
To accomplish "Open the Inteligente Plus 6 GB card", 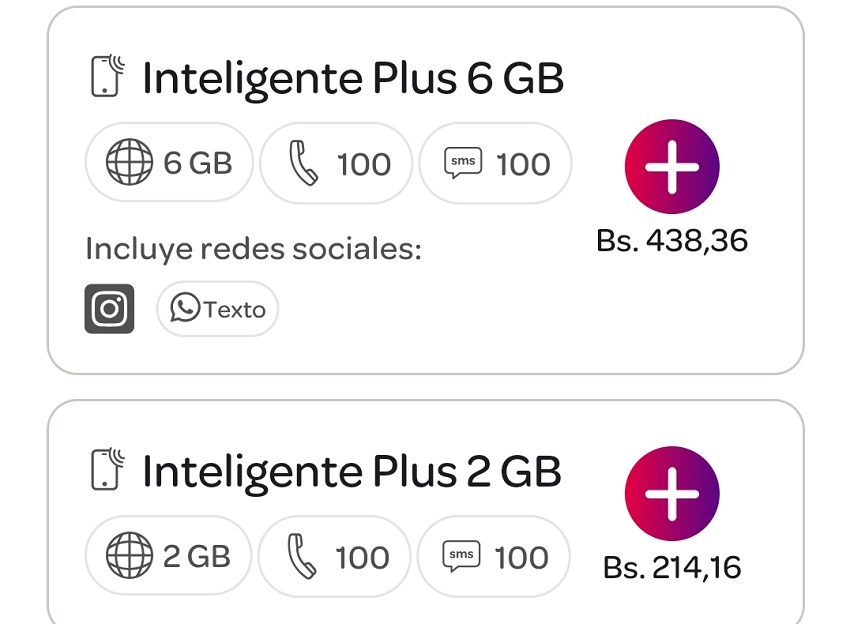I will click(x=353, y=79).
